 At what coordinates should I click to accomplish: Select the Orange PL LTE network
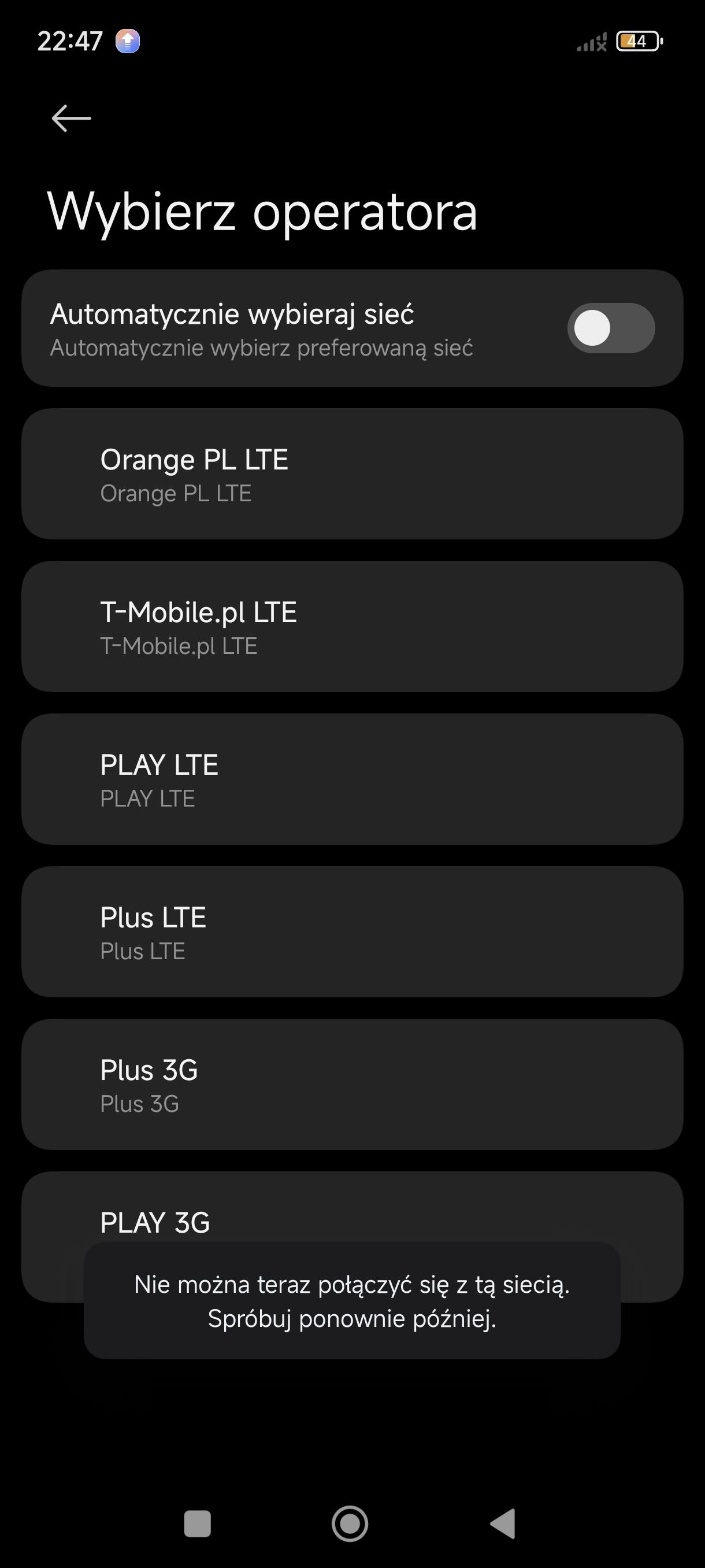click(x=351, y=474)
